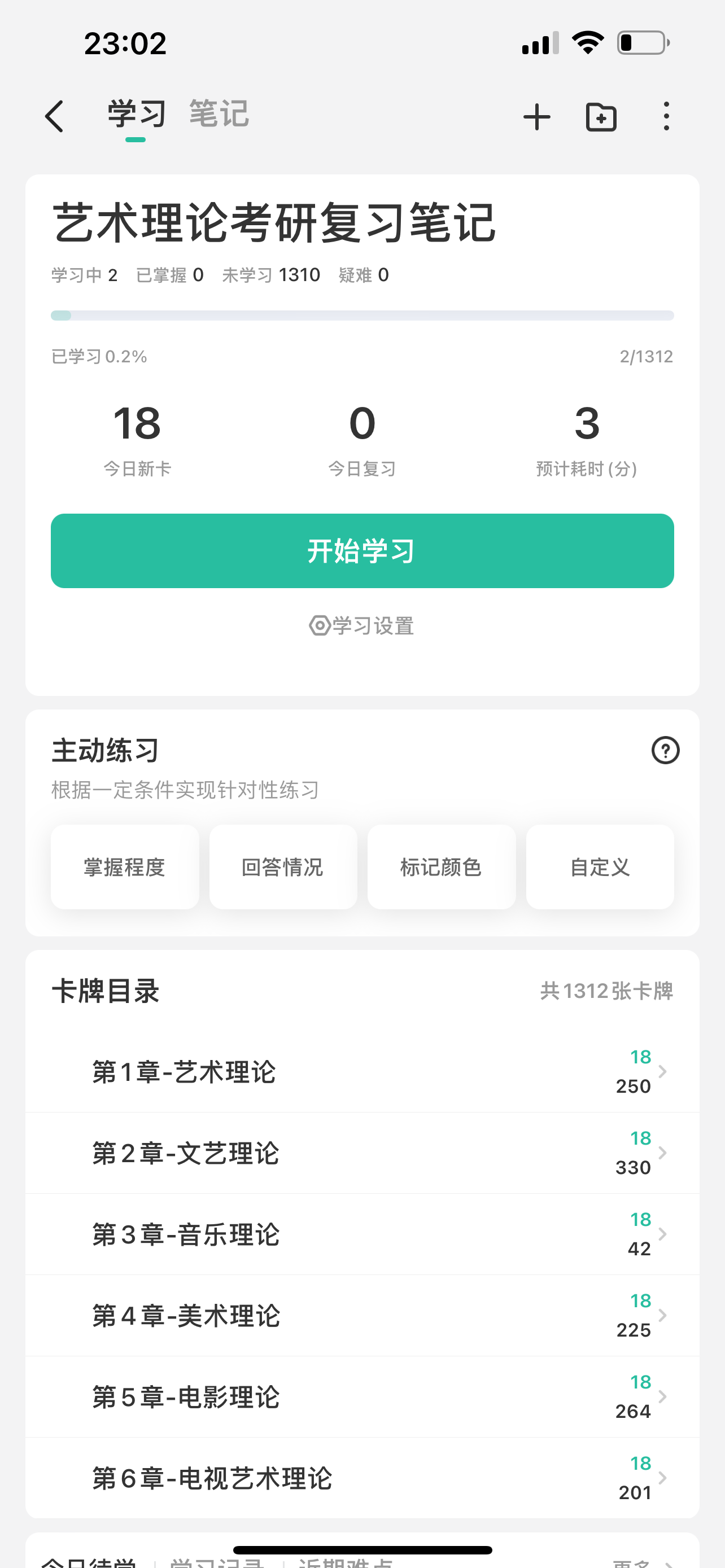The width and height of the screenshot is (725, 1568).
Task: Open 学习设置
Action: (362, 626)
